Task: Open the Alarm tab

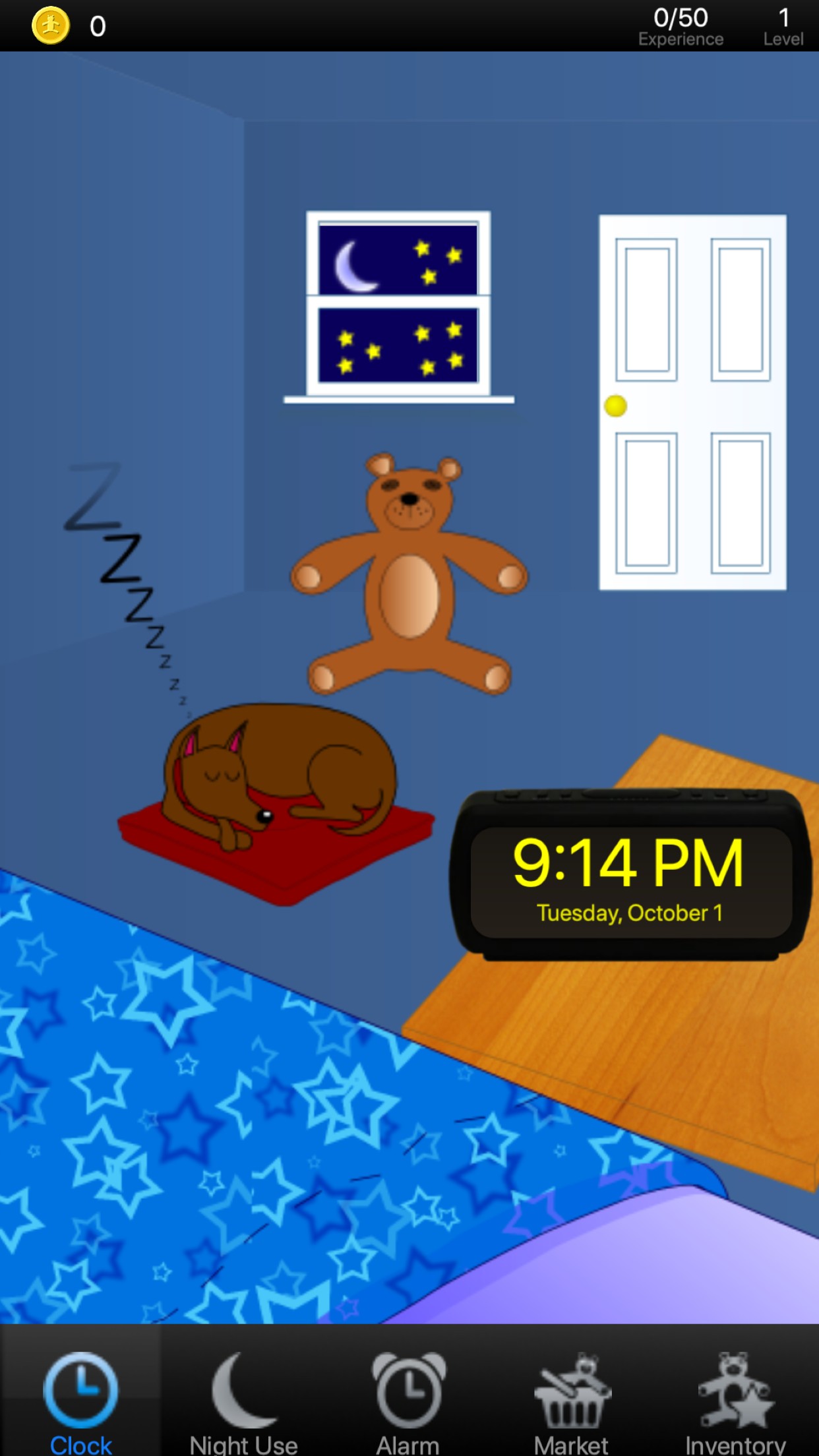Action: [409, 1401]
